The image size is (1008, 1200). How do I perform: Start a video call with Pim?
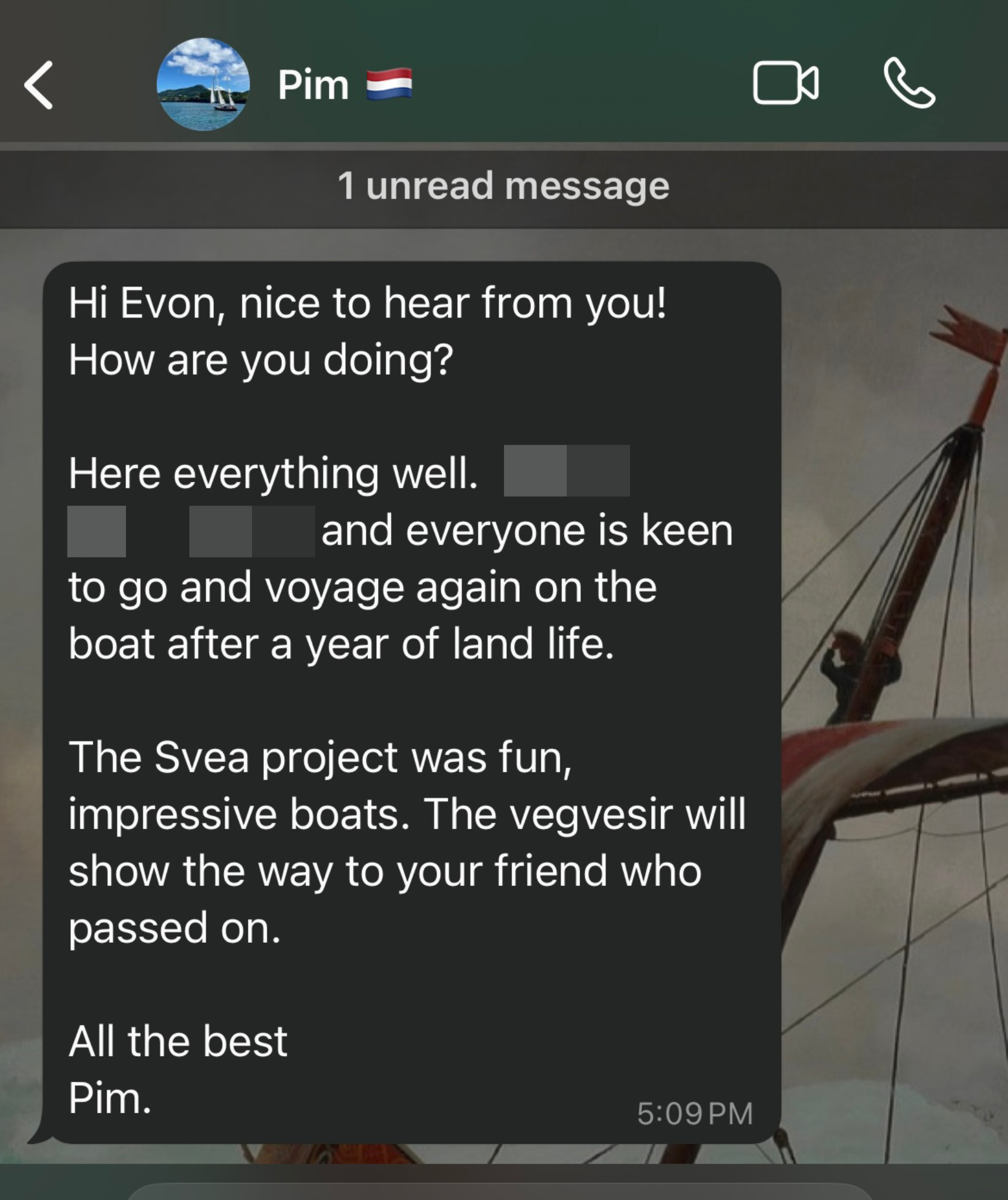pos(785,83)
